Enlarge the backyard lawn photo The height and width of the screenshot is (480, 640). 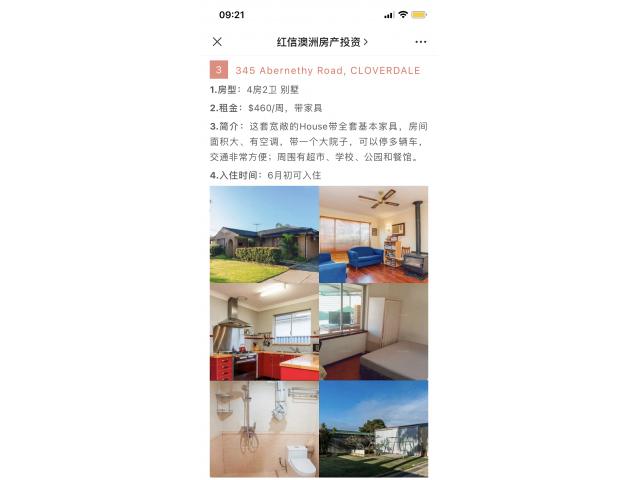373,428
